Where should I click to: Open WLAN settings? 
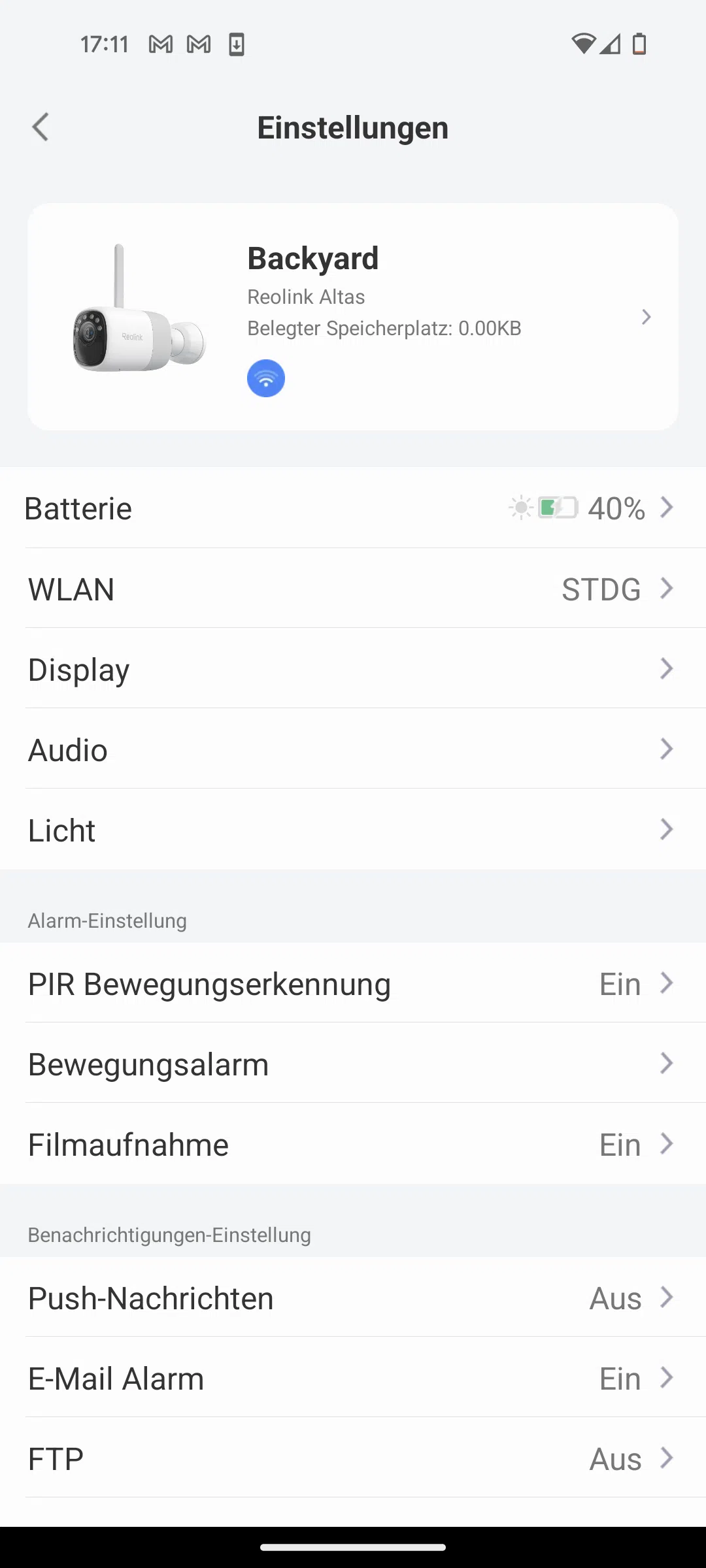tap(353, 588)
